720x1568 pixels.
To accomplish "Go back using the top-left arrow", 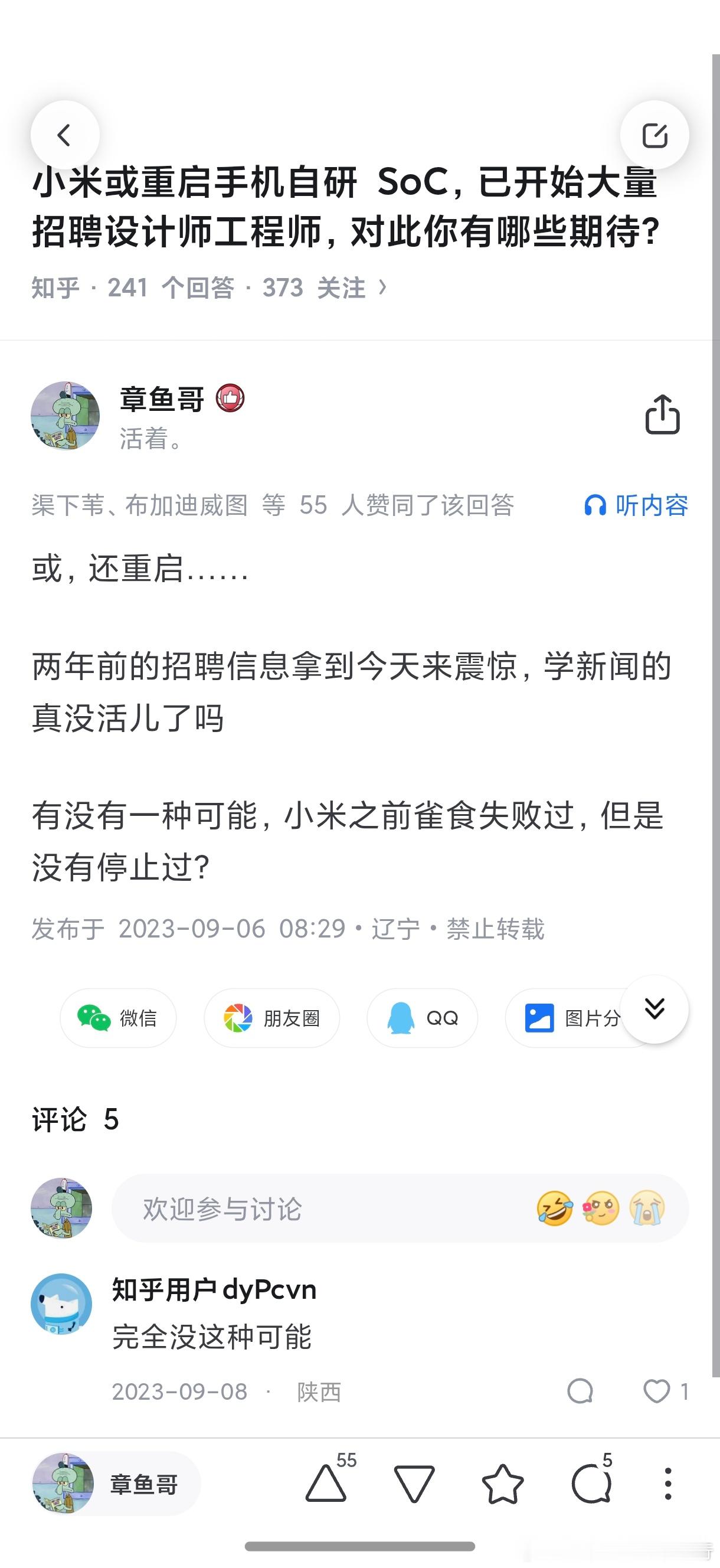I will (64, 135).
